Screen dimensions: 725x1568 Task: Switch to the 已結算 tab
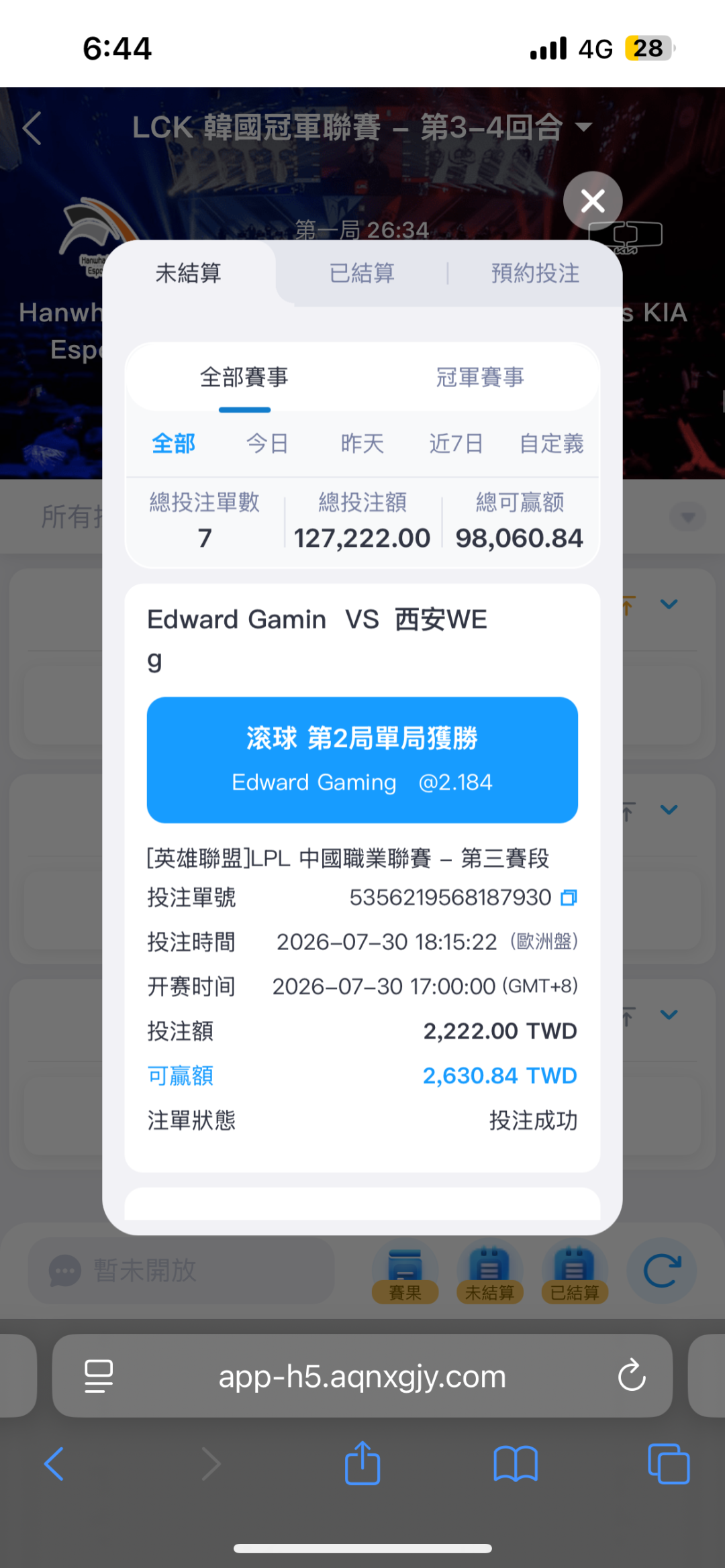tap(362, 273)
